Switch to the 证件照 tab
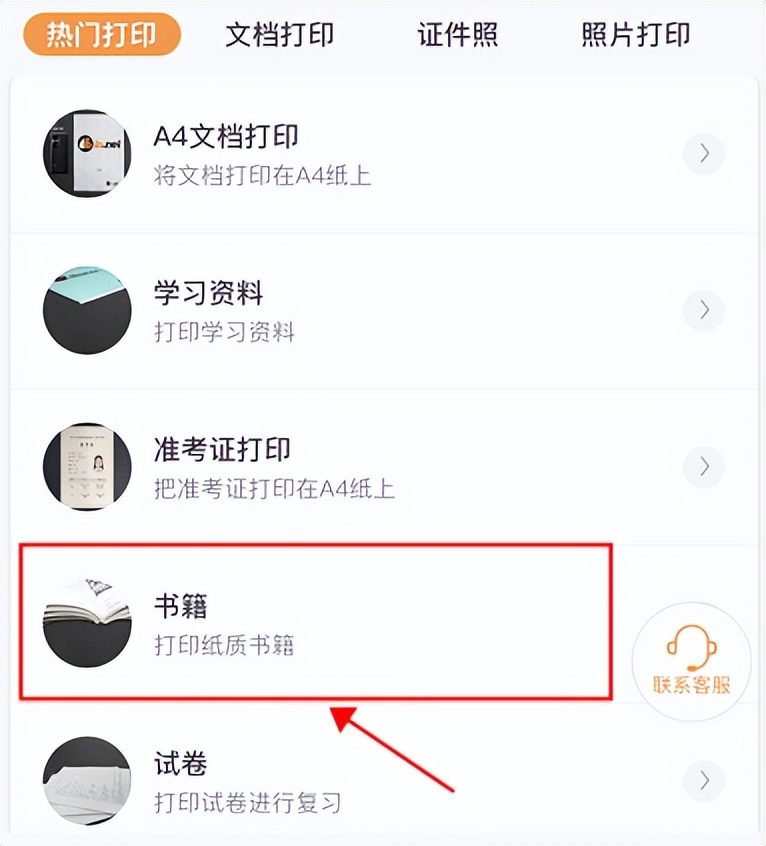Image resolution: width=766 pixels, height=846 pixels. pos(458,33)
